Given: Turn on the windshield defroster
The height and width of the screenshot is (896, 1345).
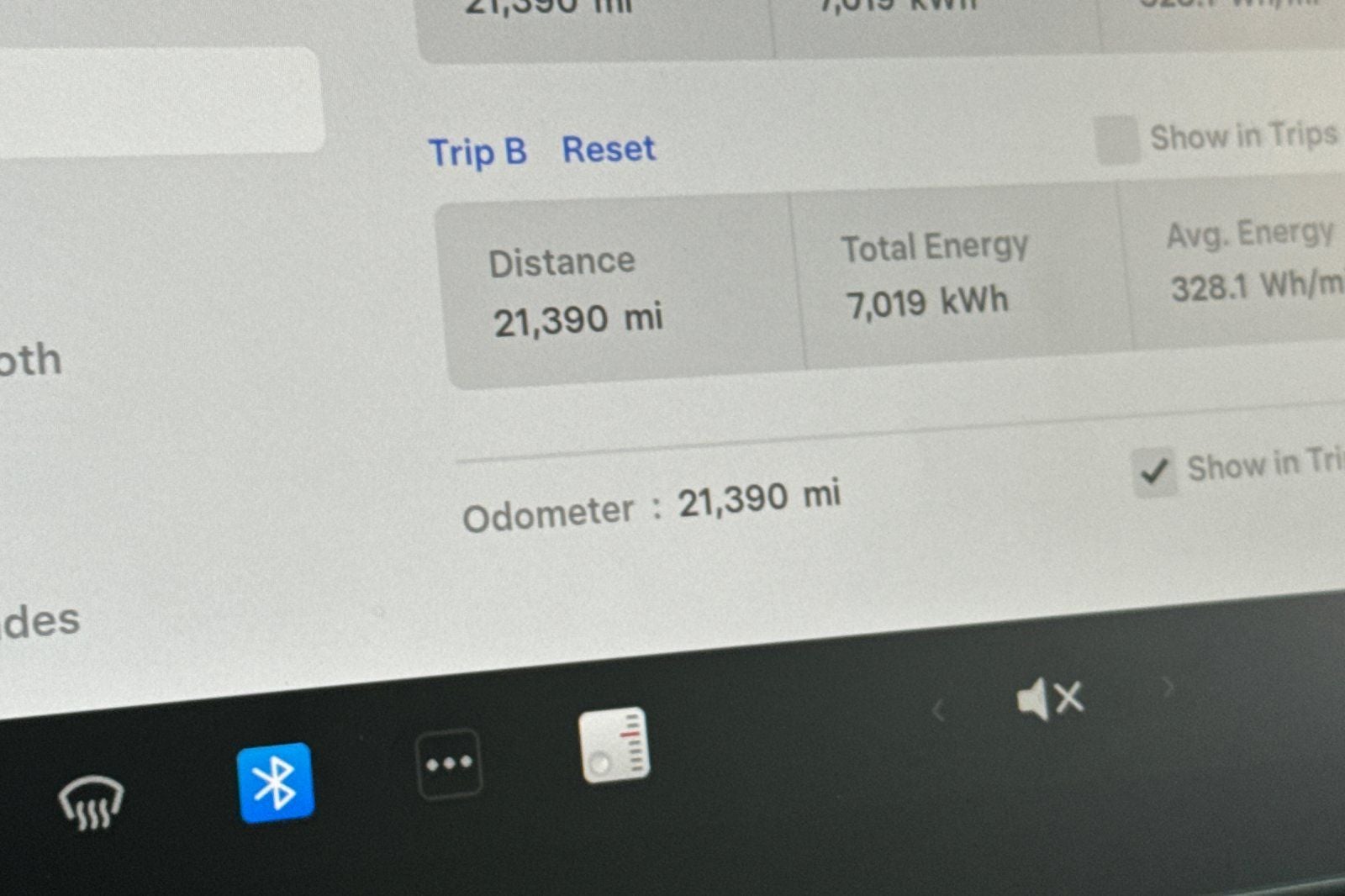Looking at the screenshot, I should (91, 801).
